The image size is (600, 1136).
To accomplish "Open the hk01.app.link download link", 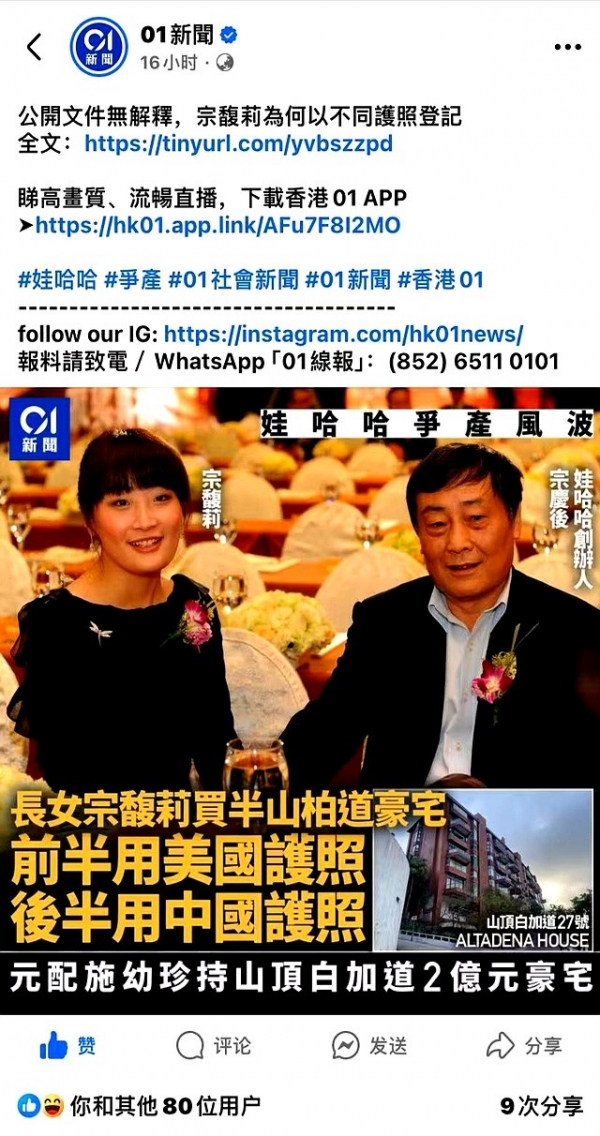I will coord(218,226).
